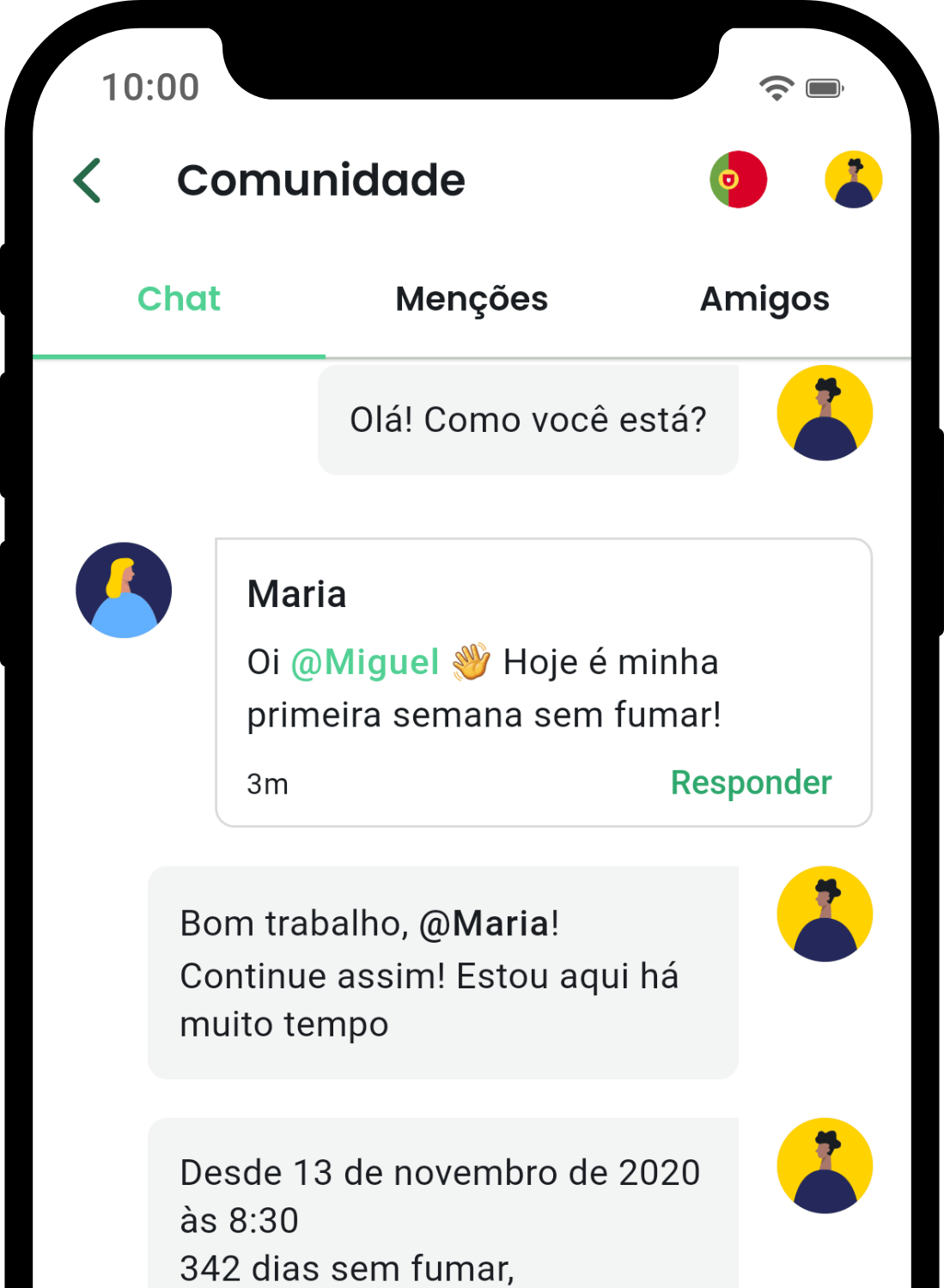Go back using the green arrow
This screenshot has width=944, height=1288.
(x=88, y=180)
